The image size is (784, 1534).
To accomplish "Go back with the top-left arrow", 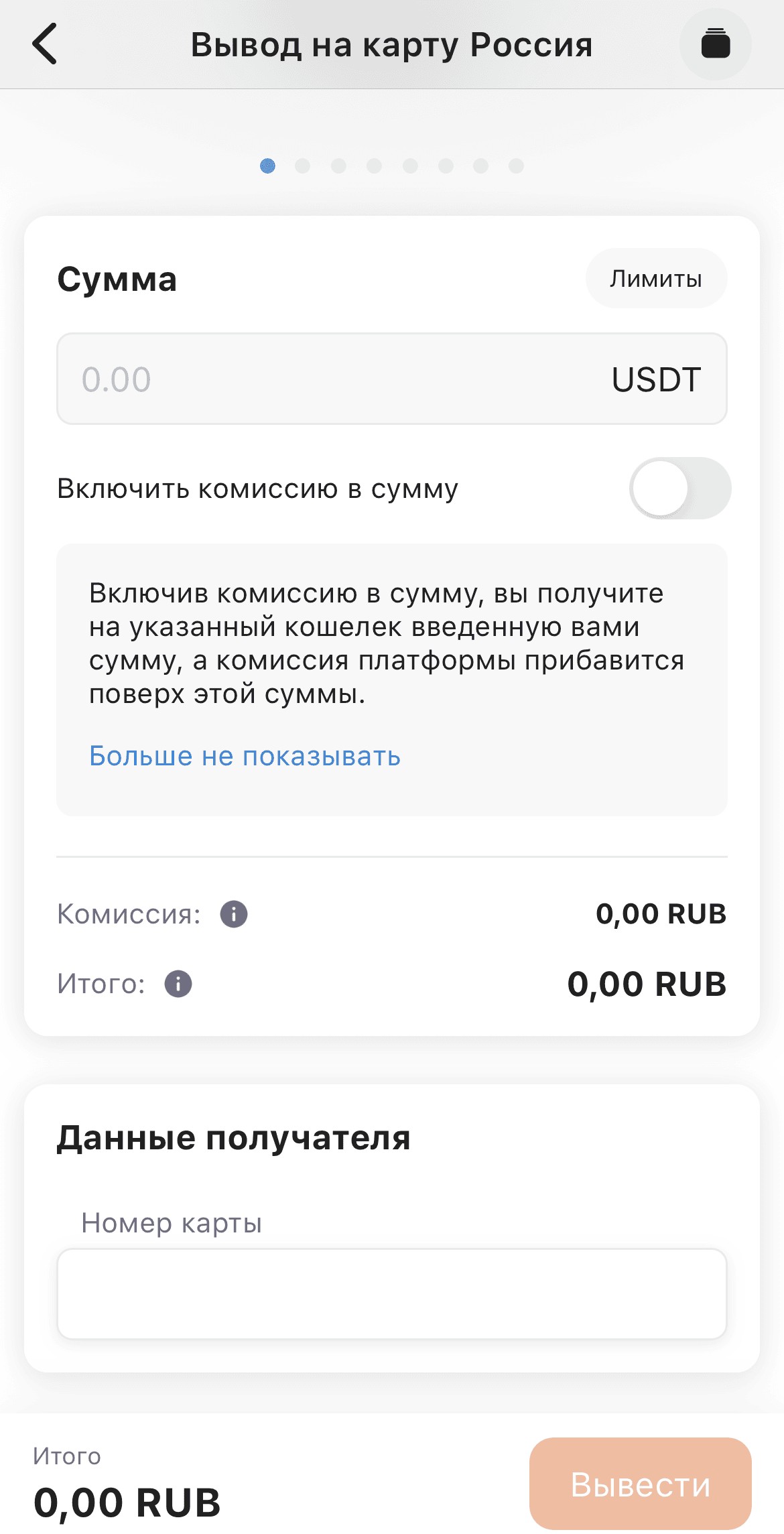I will click(x=45, y=44).
